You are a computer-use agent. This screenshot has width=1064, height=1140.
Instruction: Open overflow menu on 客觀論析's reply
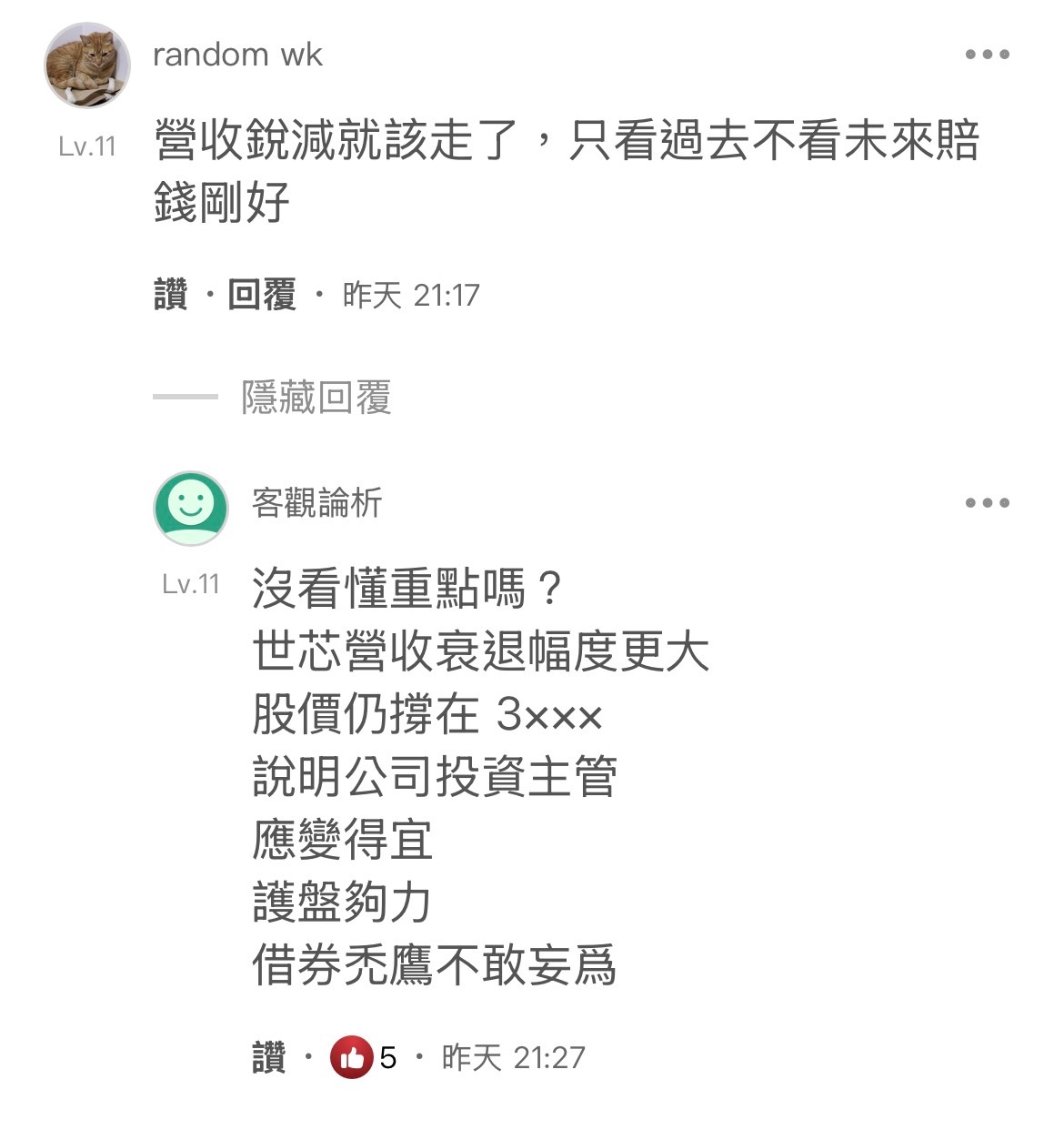click(x=987, y=502)
